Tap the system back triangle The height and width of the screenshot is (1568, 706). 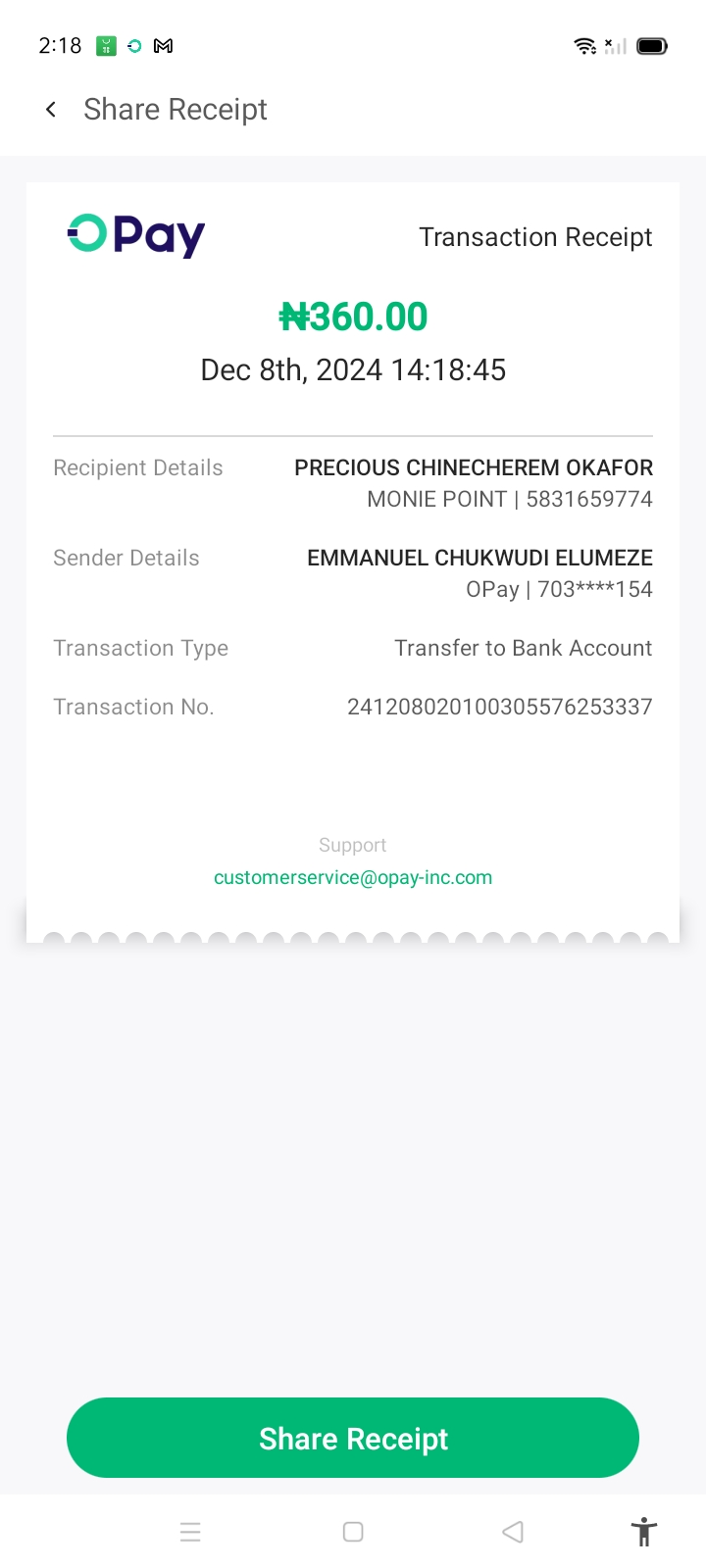(512, 1532)
